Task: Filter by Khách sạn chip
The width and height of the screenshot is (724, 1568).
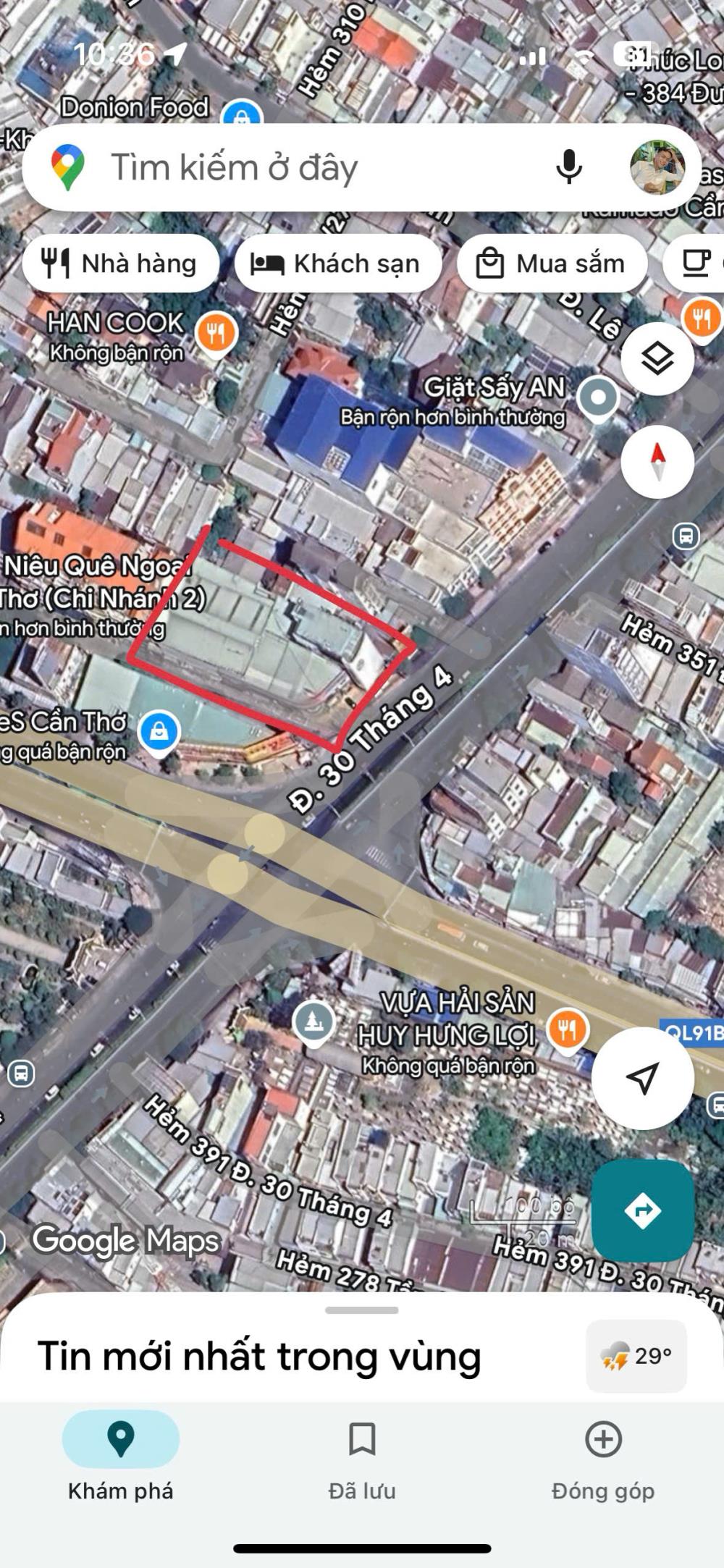Action: pyautogui.click(x=337, y=264)
